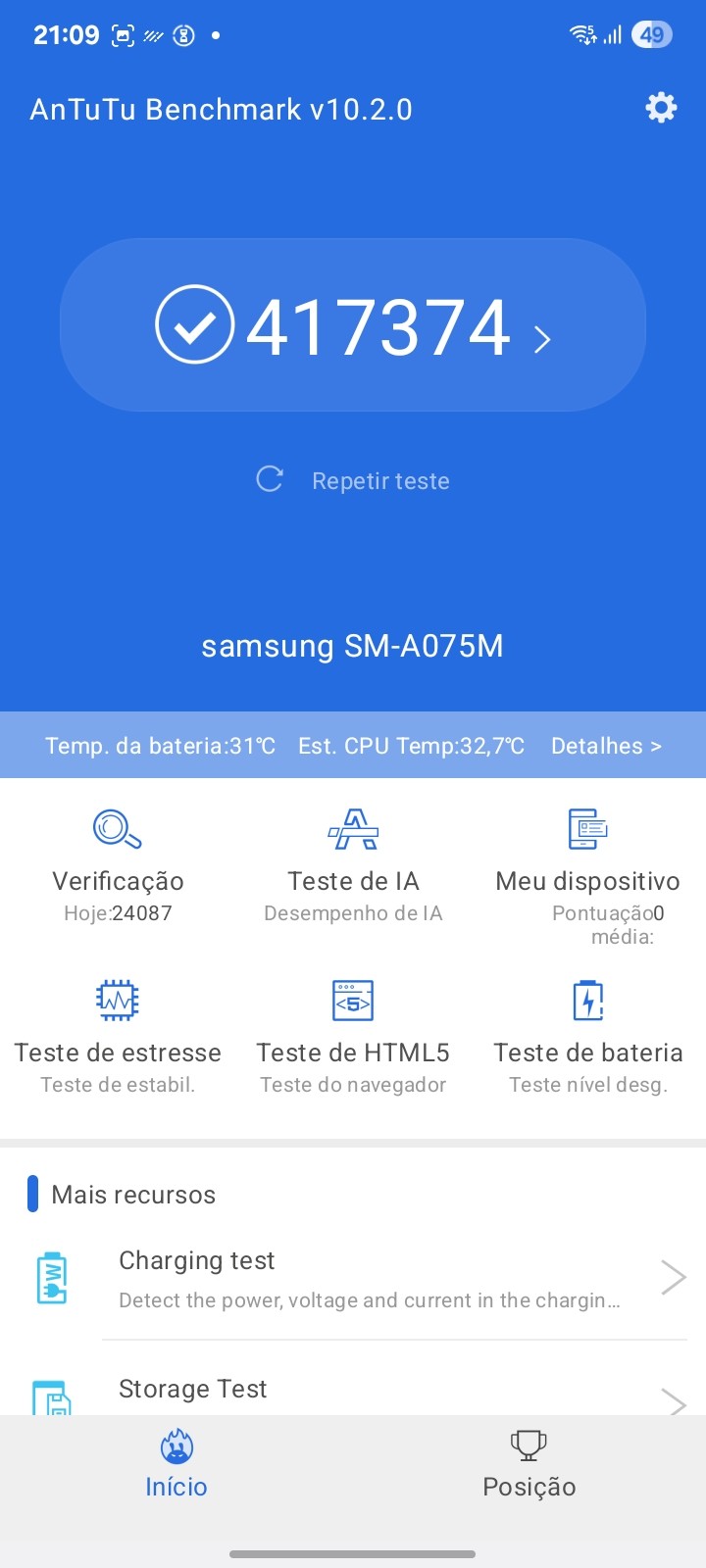
Task: Start Teste de bateria
Action: point(588,1036)
